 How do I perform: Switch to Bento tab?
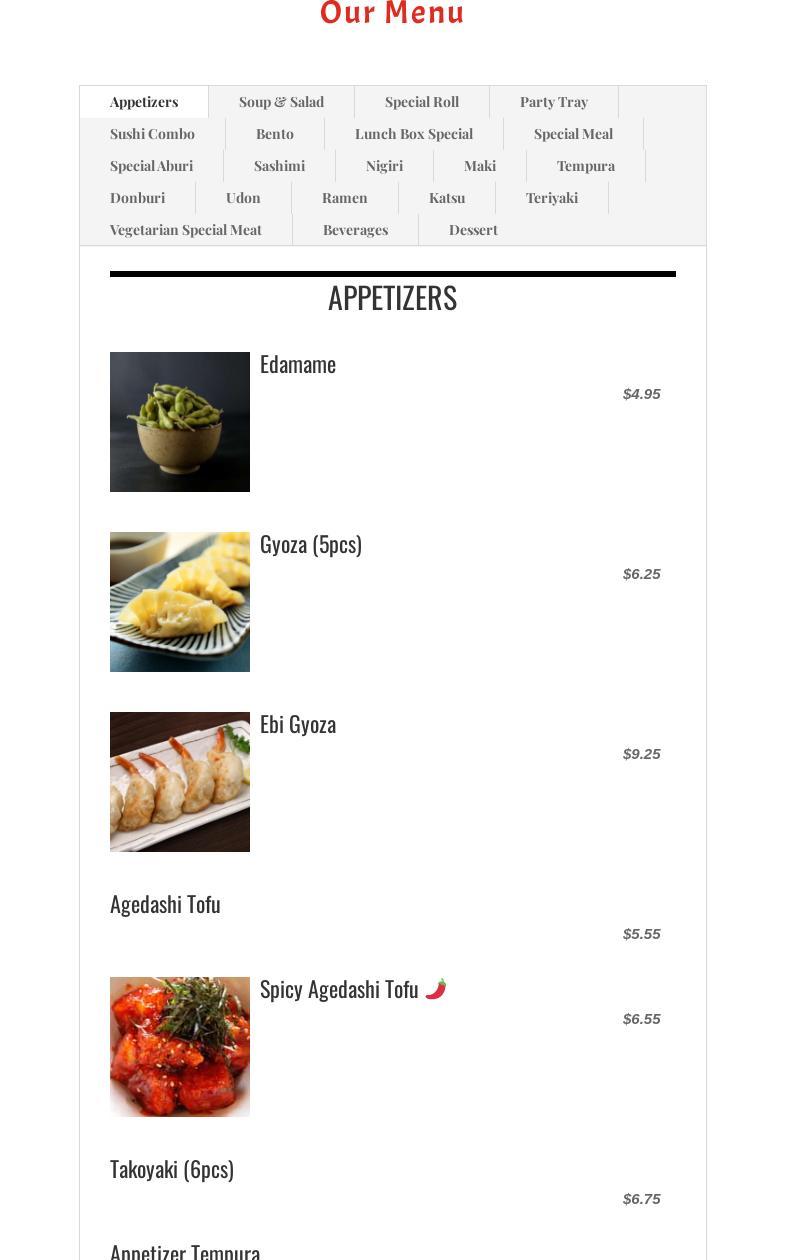point(274,134)
